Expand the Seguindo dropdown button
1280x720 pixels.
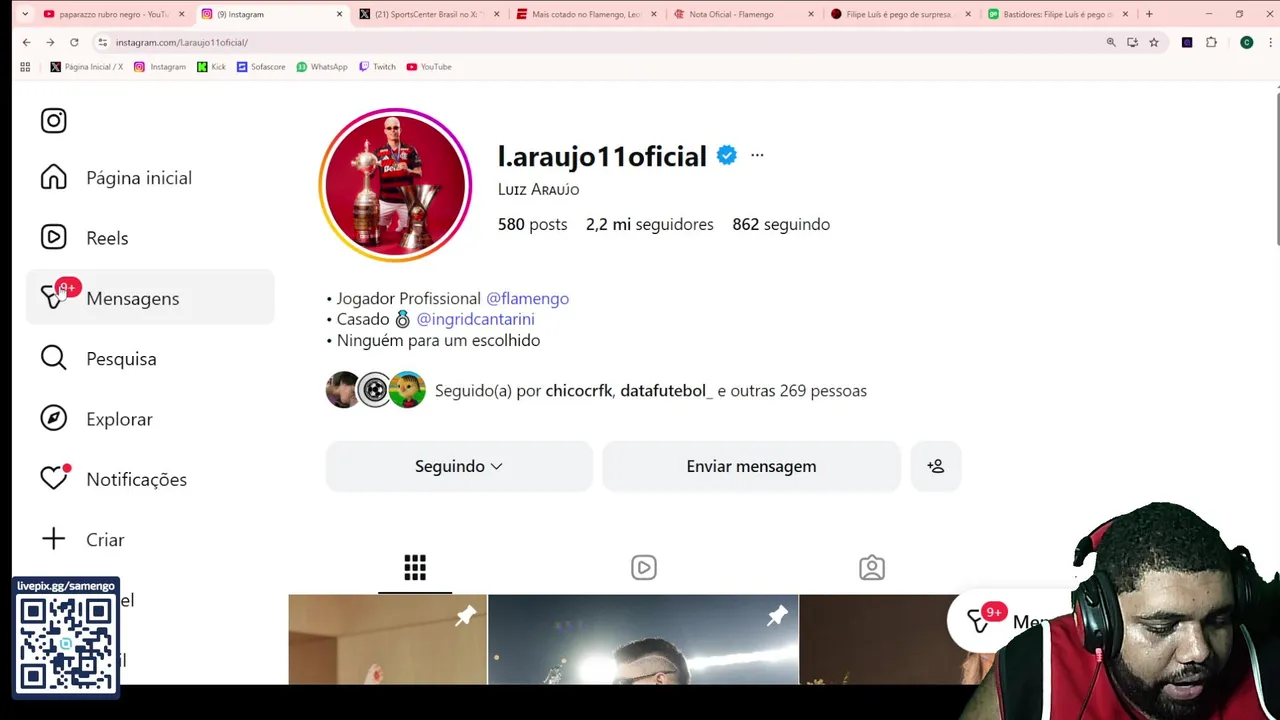[x=459, y=466]
